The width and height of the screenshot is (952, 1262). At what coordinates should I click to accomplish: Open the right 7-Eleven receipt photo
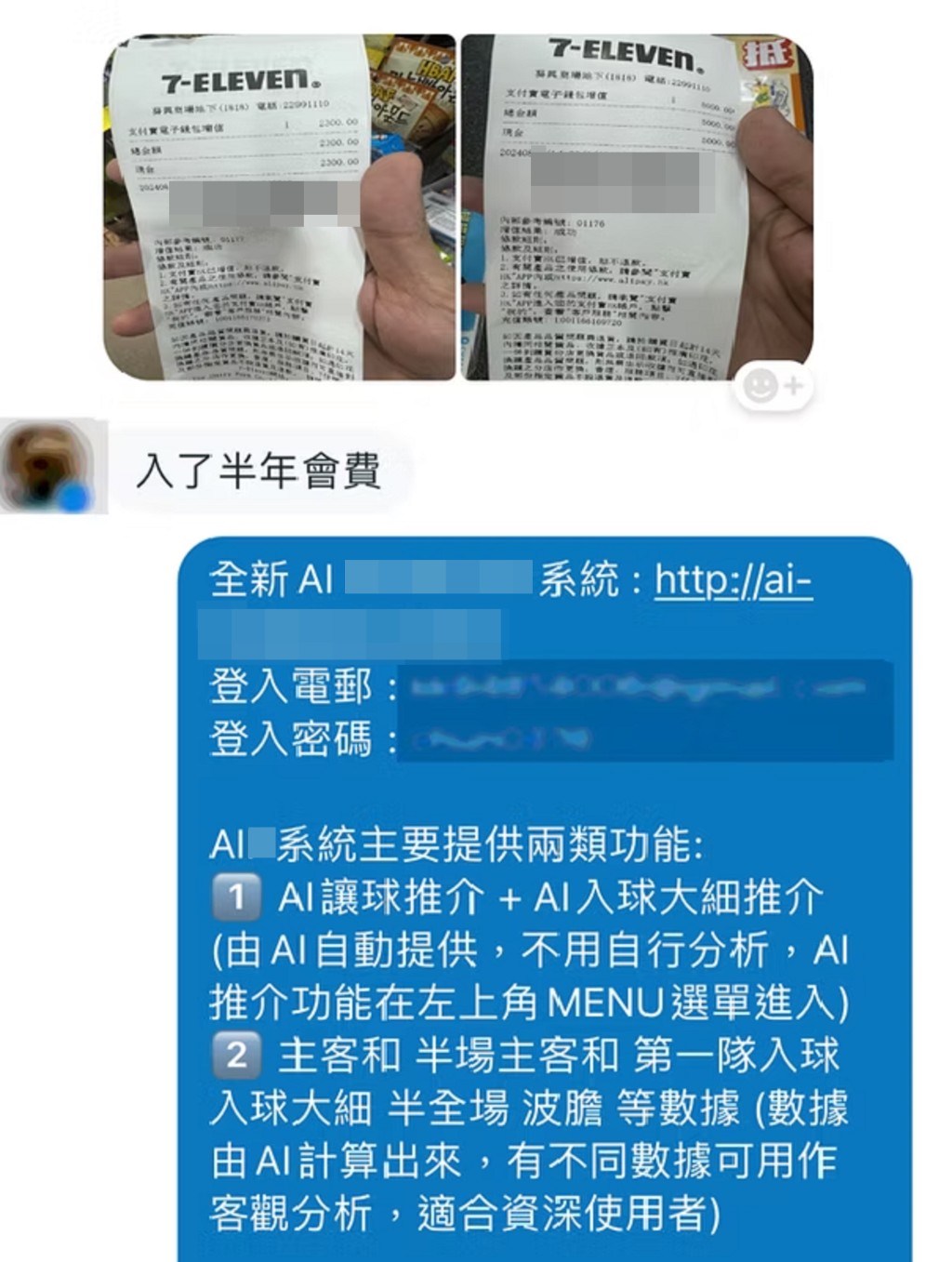tap(637, 206)
